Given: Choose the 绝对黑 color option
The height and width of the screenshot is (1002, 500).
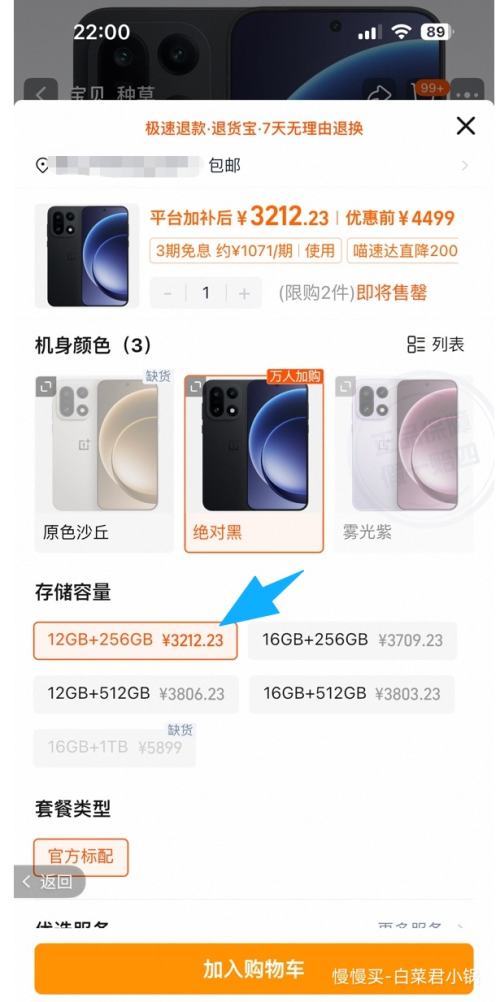Looking at the screenshot, I should [254, 464].
